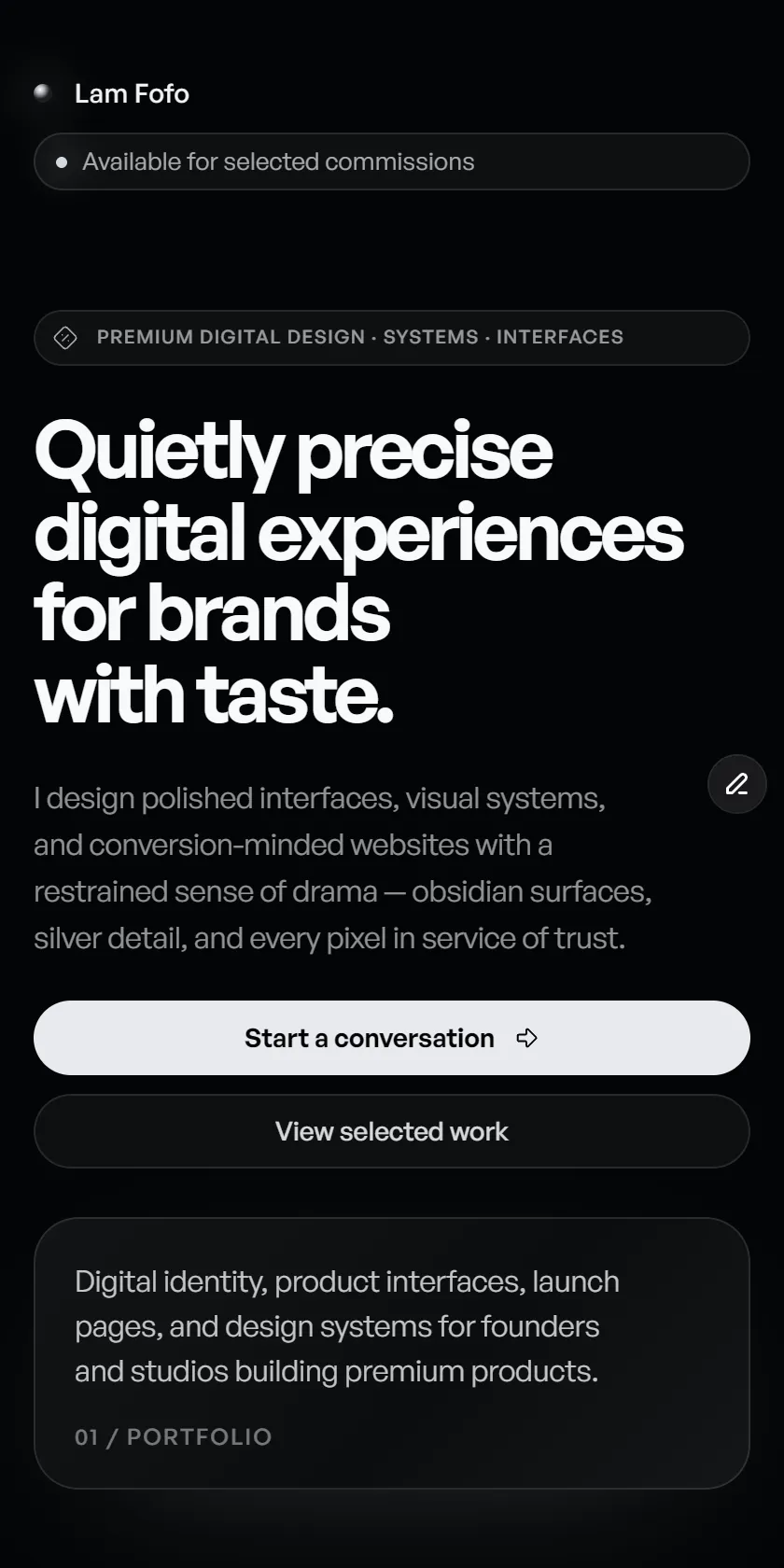Screen dimensions: 784x1568
Task: Open View selected work
Action: pyautogui.click(x=392, y=1131)
